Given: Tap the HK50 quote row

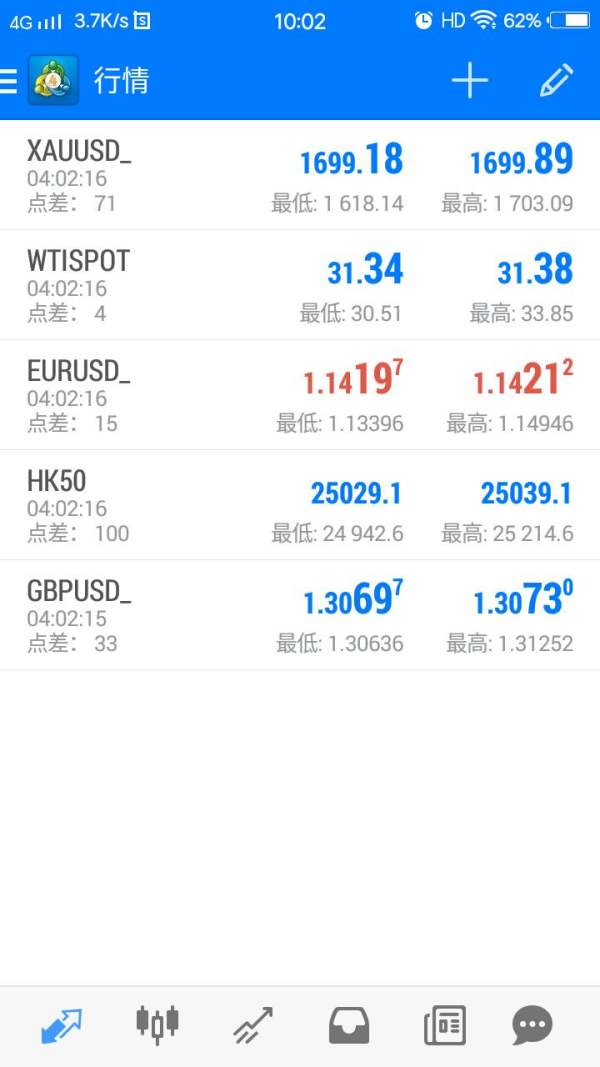Looking at the screenshot, I should click(300, 506).
